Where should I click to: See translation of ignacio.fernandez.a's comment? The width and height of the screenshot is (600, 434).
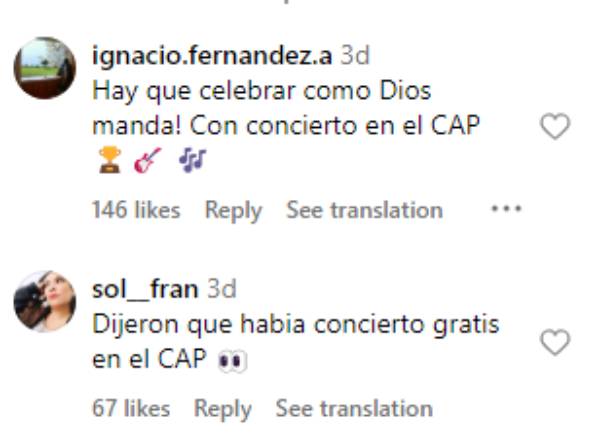(x=364, y=210)
